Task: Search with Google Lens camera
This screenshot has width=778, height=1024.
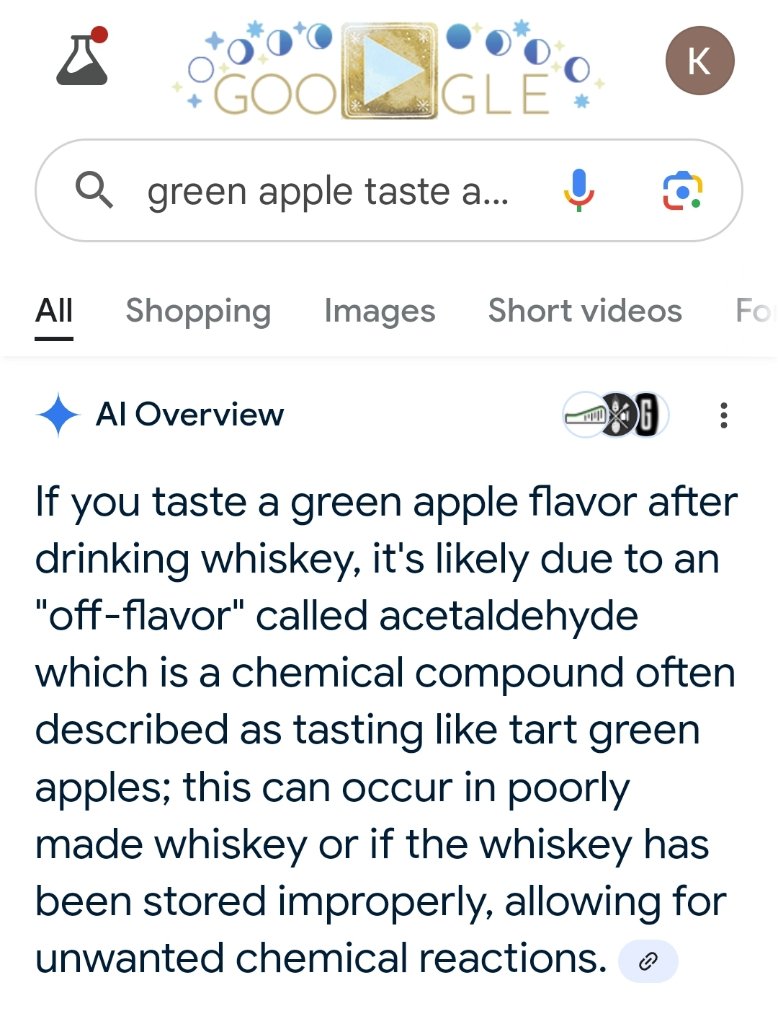Action: click(682, 190)
